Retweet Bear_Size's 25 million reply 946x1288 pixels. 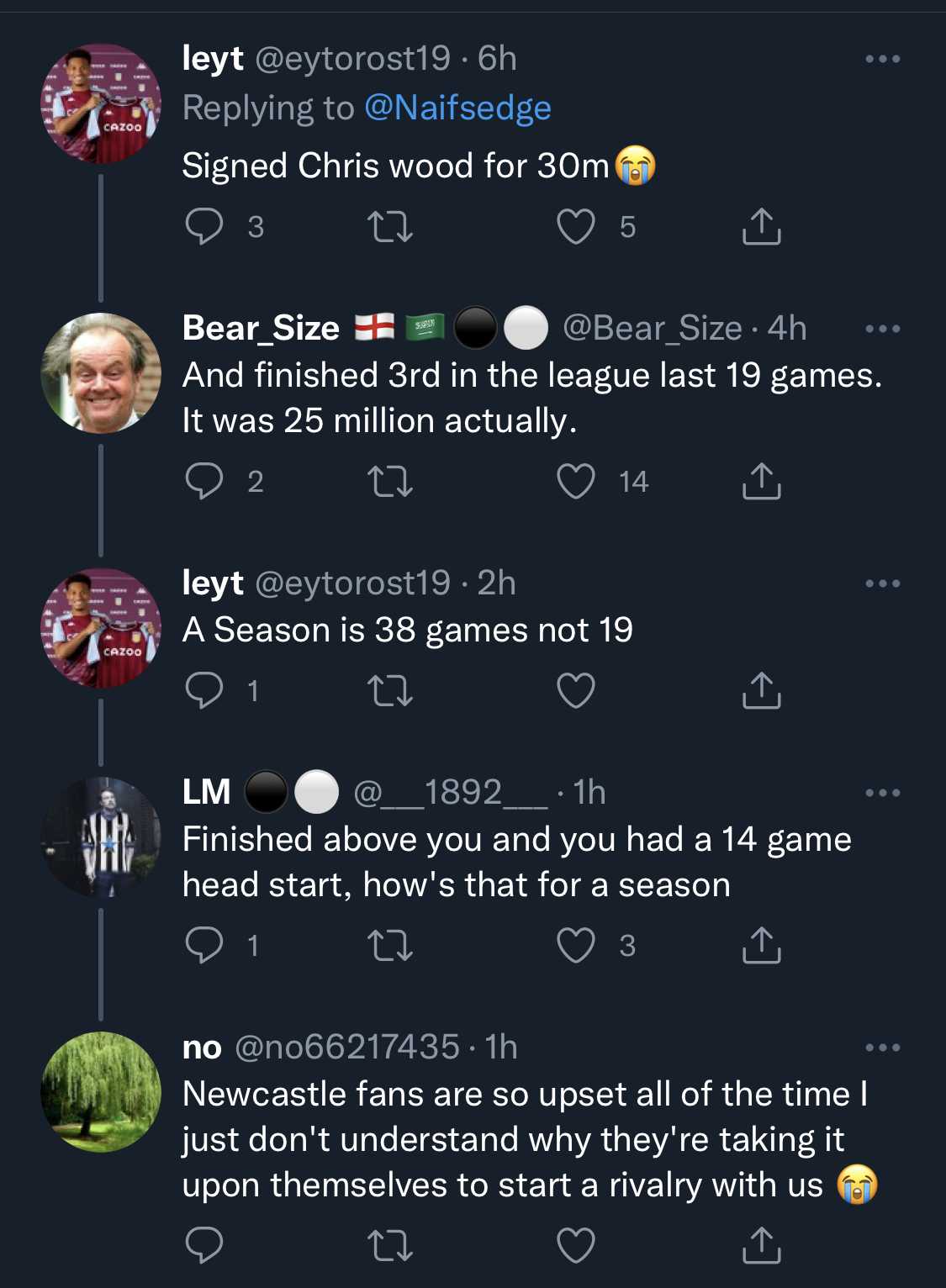(390, 482)
